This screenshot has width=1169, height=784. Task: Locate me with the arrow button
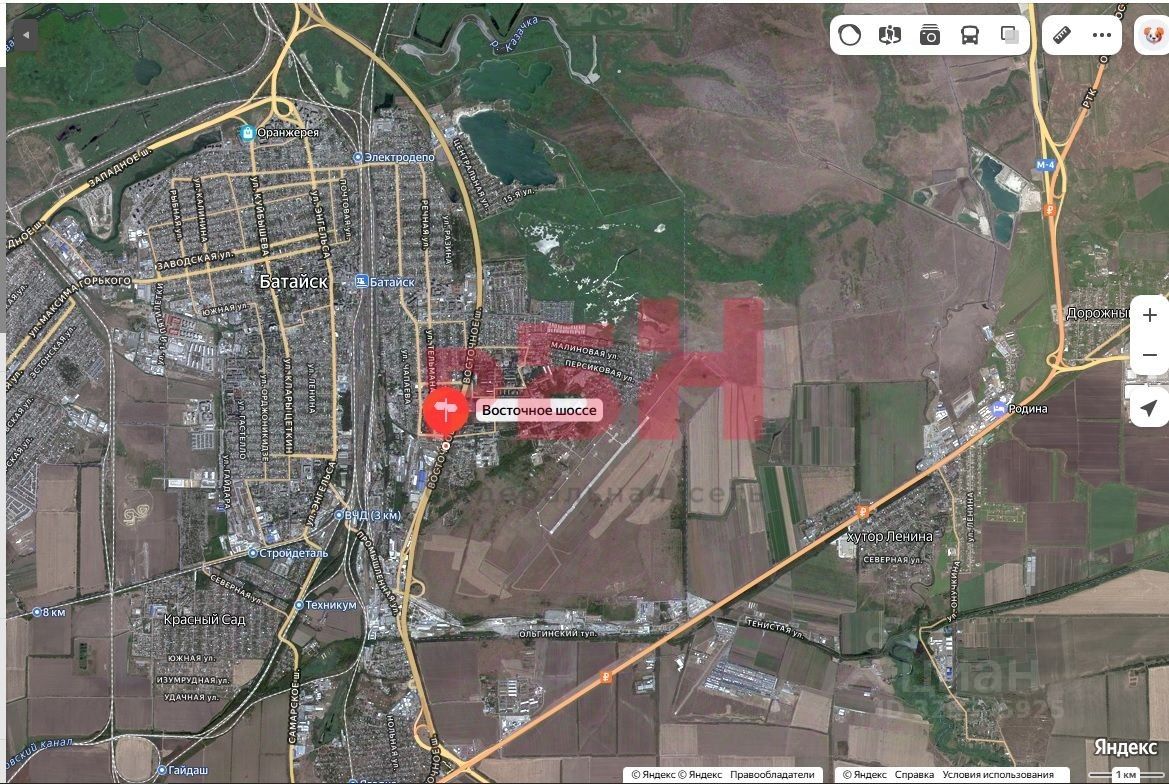(1150, 408)
